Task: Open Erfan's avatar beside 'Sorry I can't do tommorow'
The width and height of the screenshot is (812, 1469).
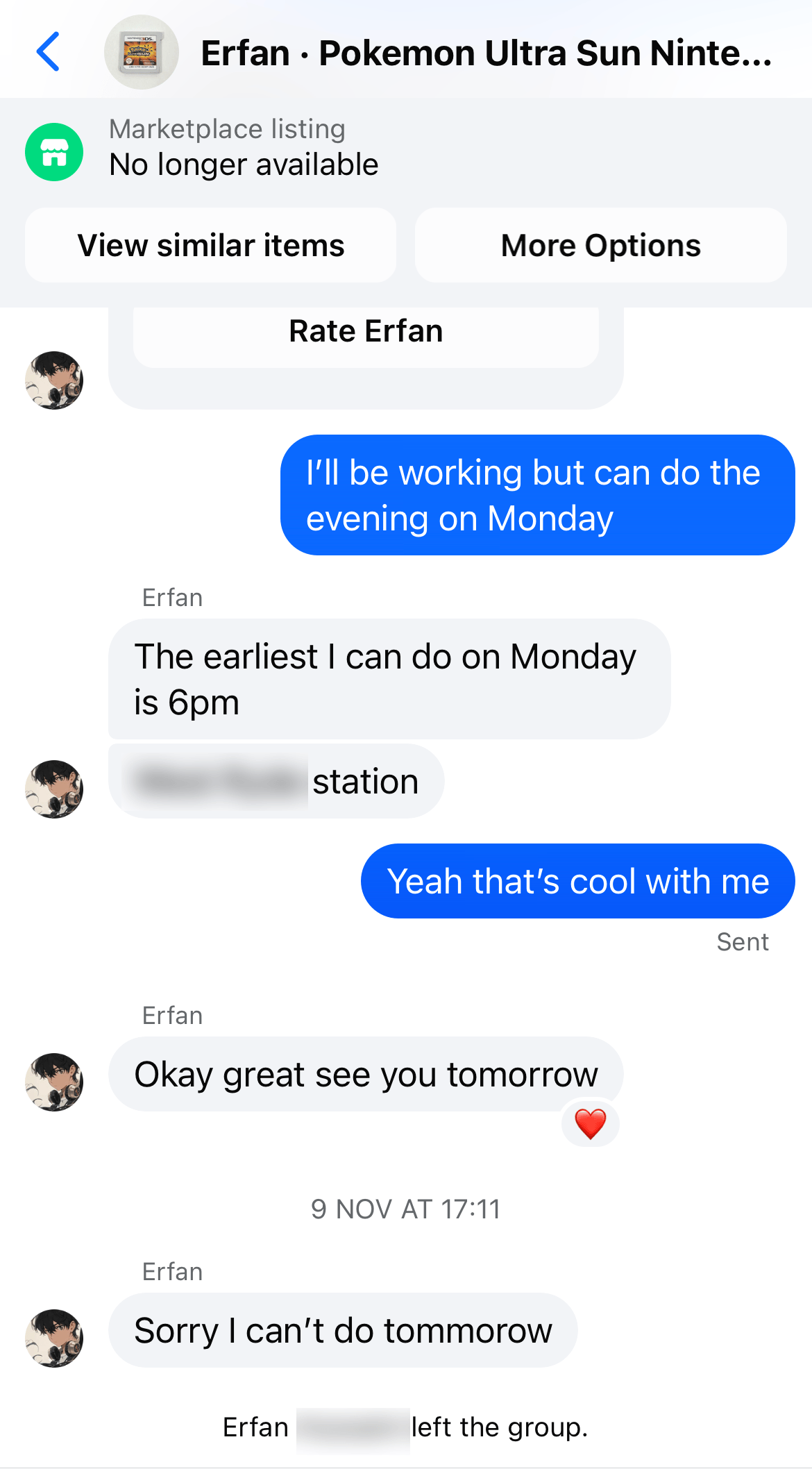Action: coord(54,1338)
